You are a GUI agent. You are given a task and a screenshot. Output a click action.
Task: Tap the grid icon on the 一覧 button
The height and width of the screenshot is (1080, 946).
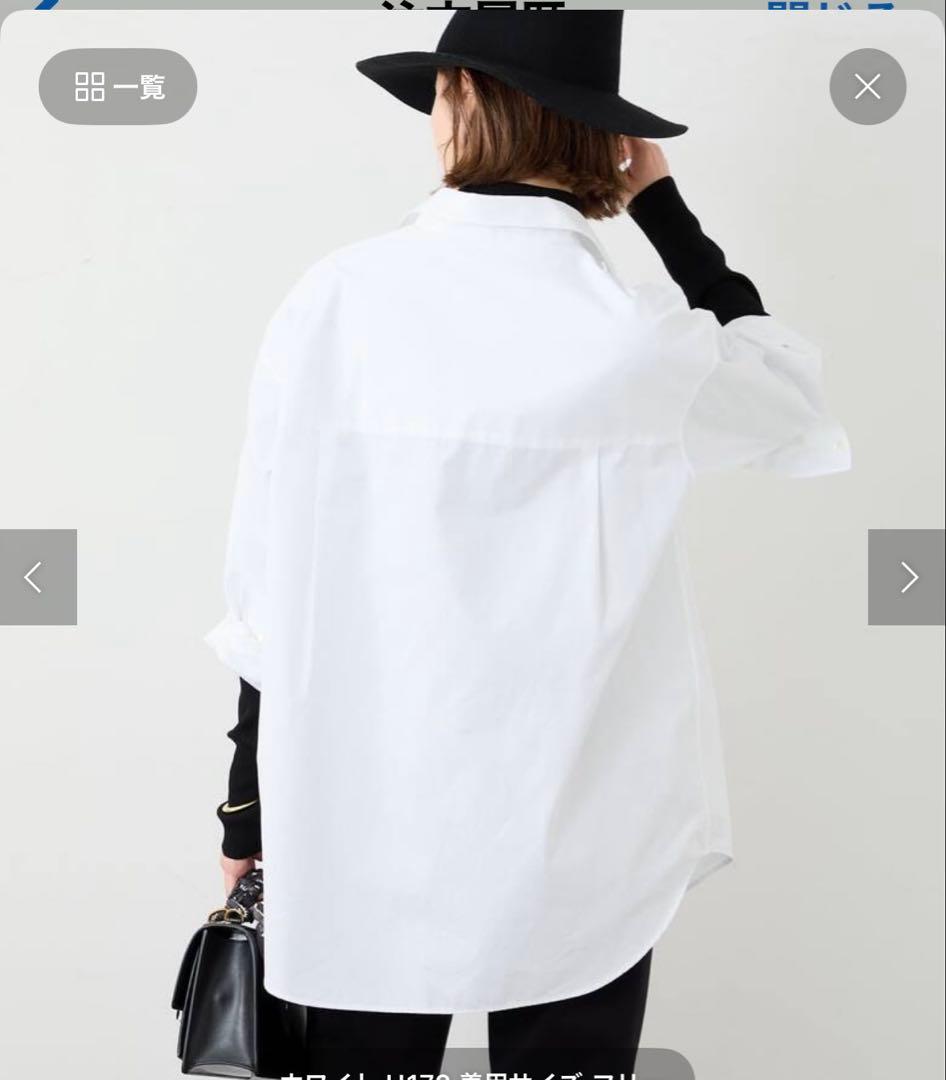point(90,87)
